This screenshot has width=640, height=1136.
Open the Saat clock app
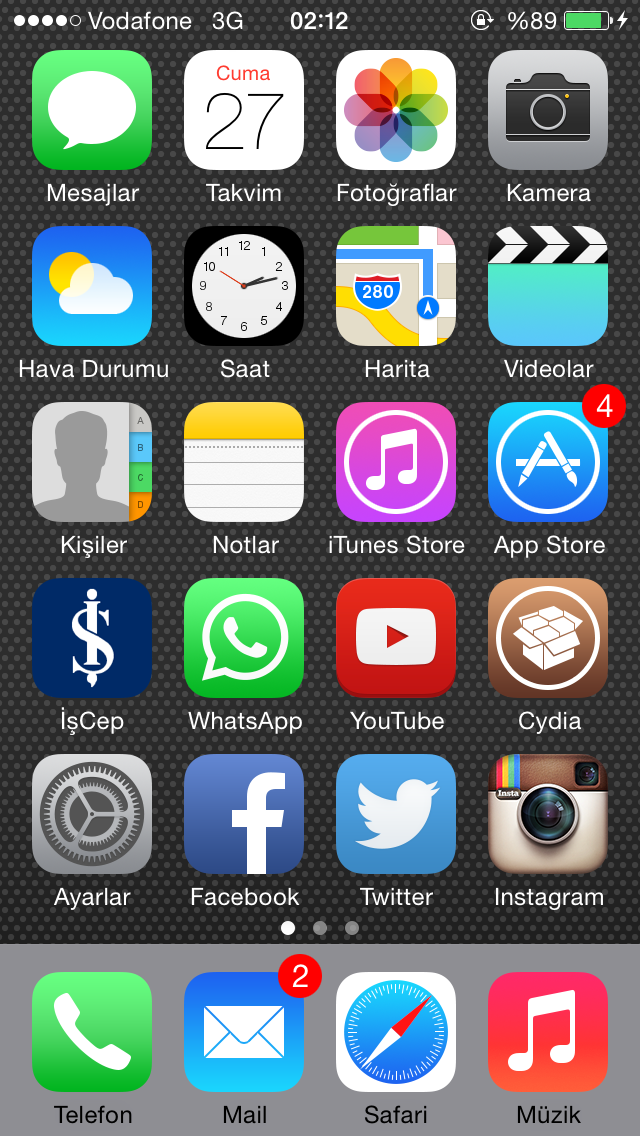click(244, 286)
